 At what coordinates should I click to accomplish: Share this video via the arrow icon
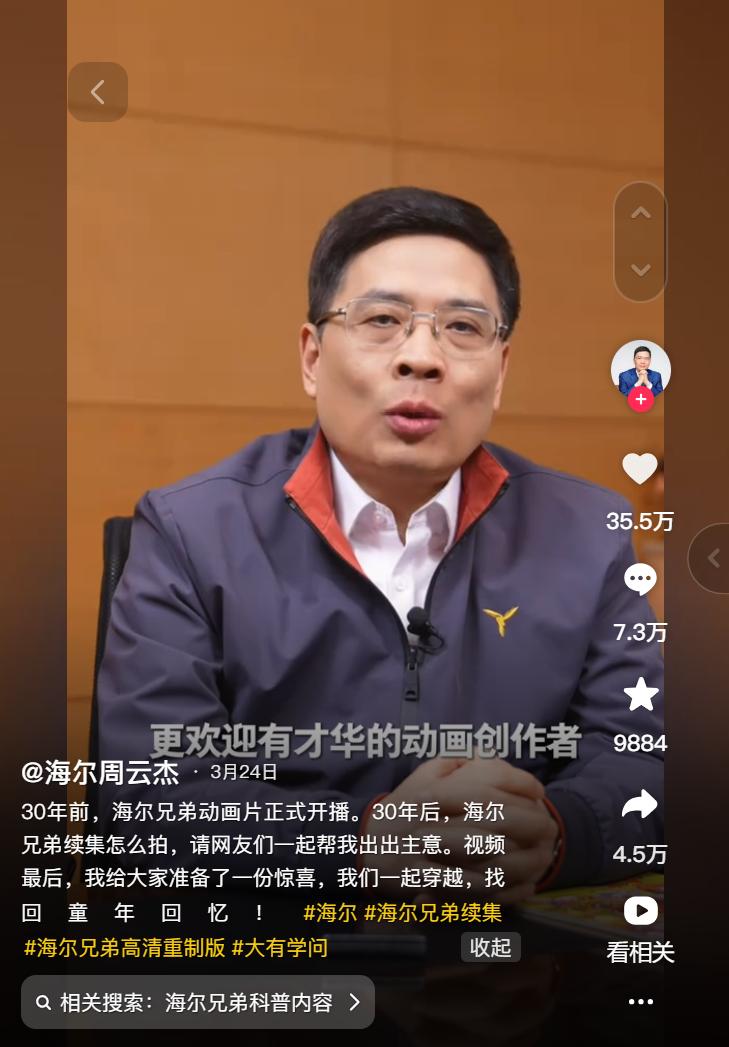pyautogui.click(x=640, y=805)
